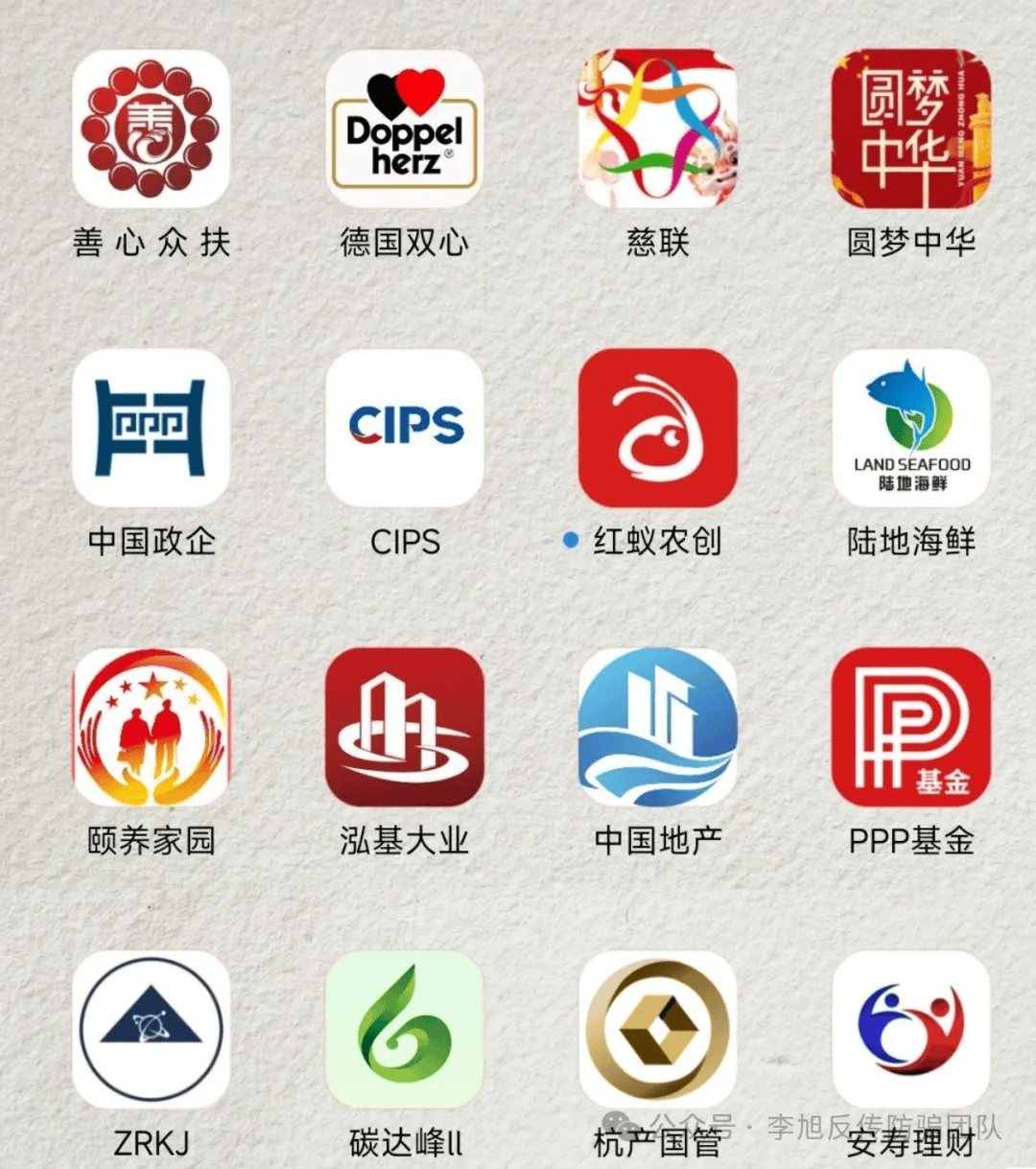The width and height of the screenshot is (1036, 1169).
Task: Launch the Doppelherz 德国双心 app
Action: (x=404, y=129)
